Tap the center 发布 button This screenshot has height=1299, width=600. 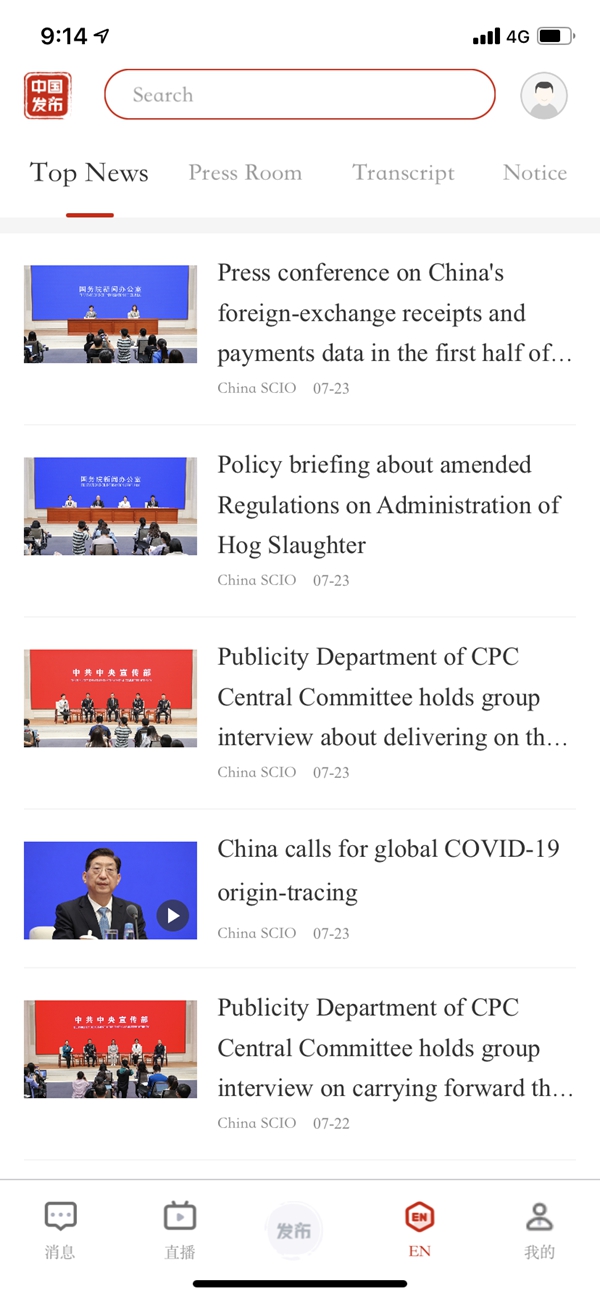[294, 1231]
